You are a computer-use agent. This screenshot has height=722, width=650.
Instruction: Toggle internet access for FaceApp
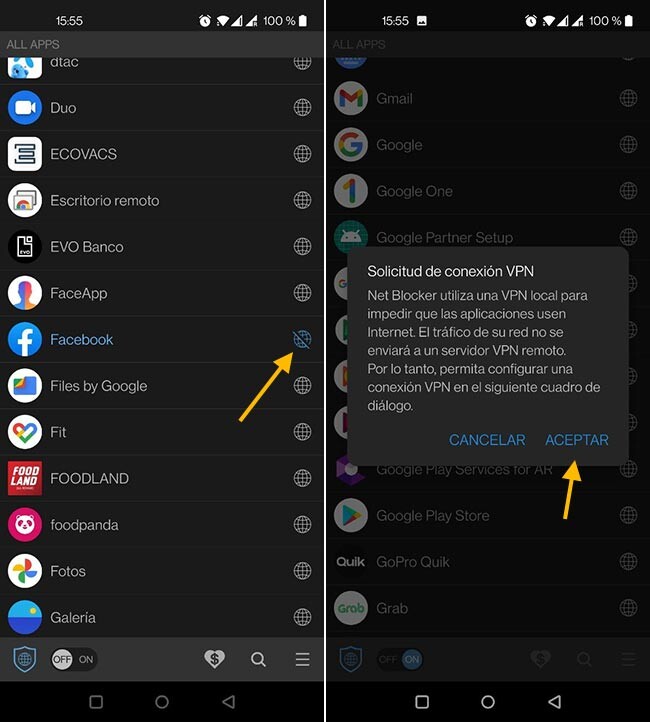click(x=302, y=293)
